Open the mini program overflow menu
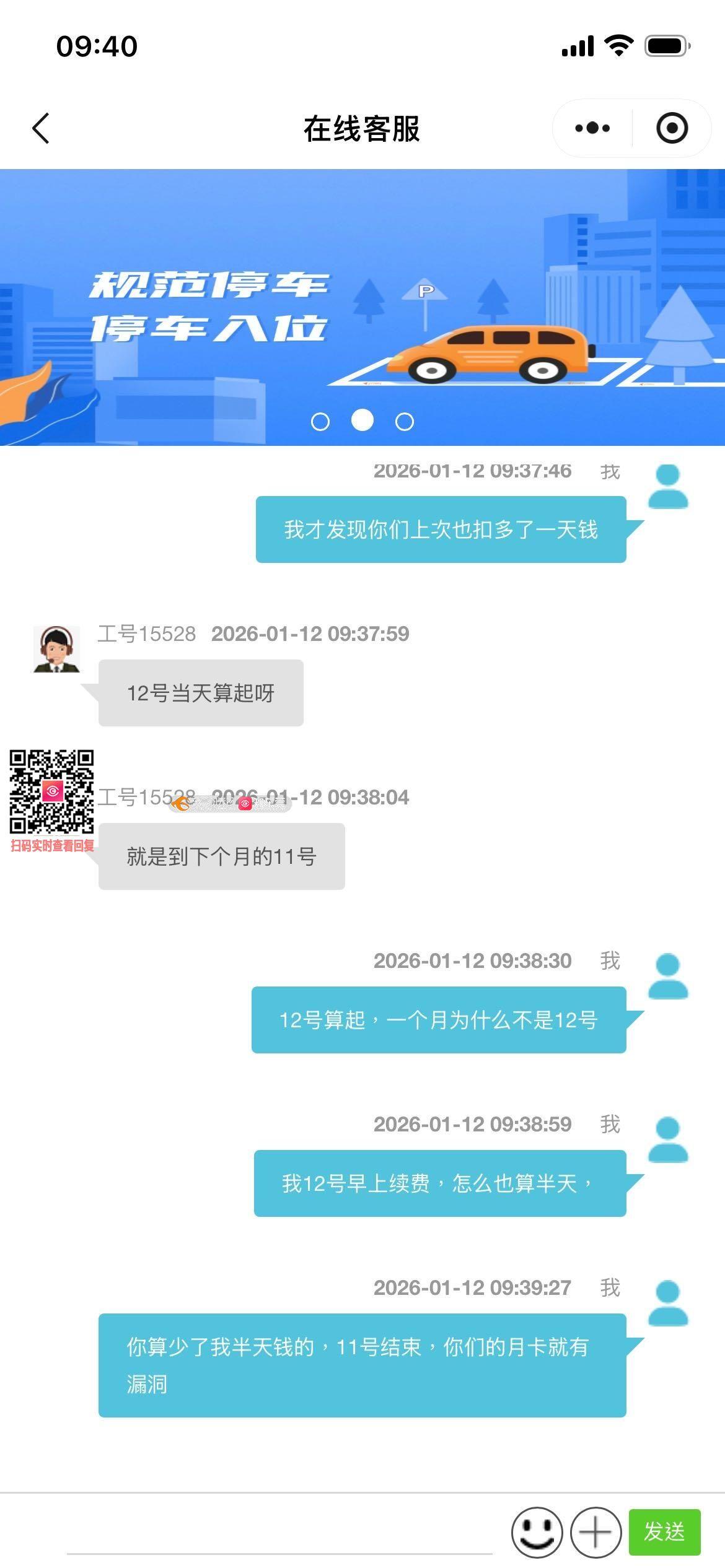The image size is (725, 1568). click(x=592, y=128)
